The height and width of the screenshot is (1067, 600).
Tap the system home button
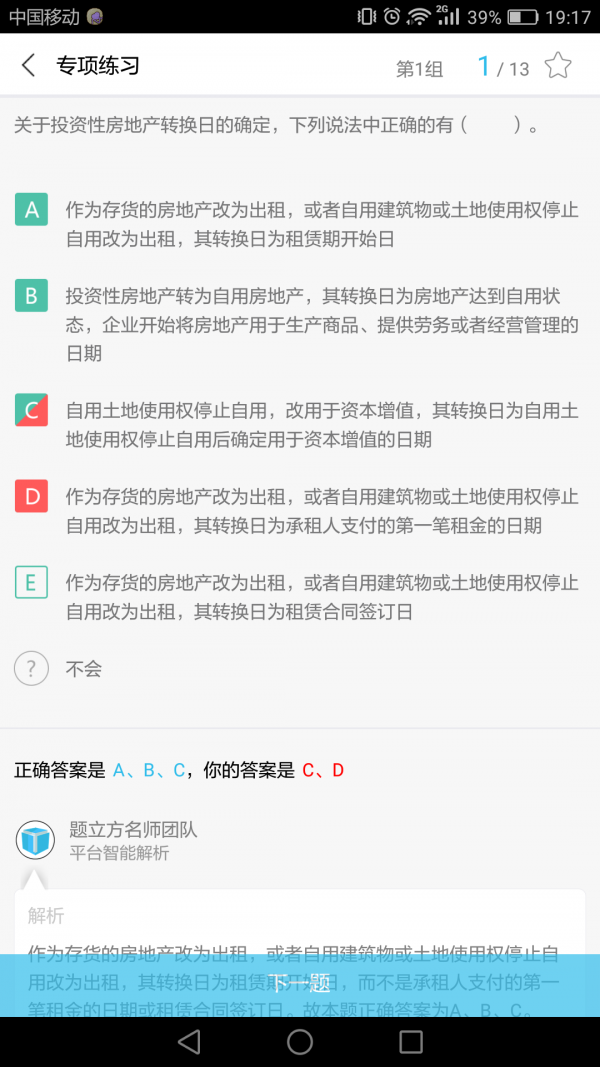tap(300, 1042)
